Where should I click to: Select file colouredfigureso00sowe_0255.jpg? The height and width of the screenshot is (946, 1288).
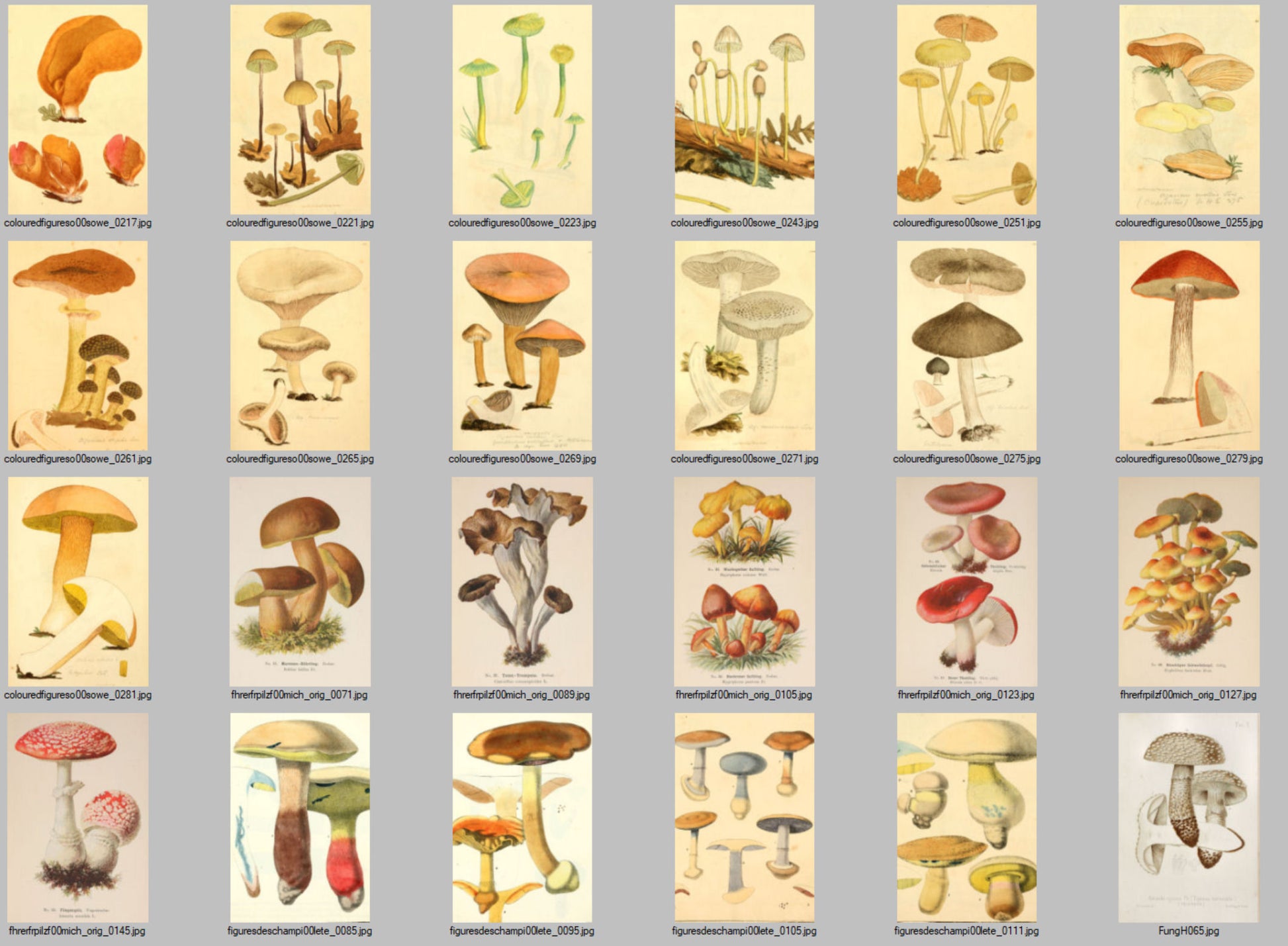click(x=1189, y=109)
